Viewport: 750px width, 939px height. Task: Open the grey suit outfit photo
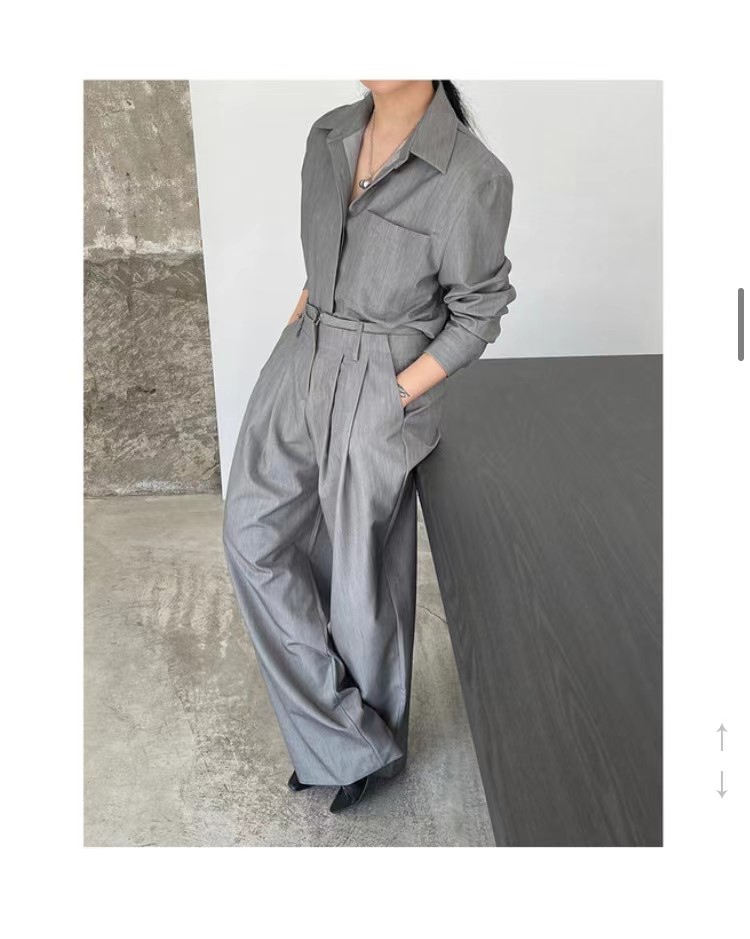[x=372, y=463]
